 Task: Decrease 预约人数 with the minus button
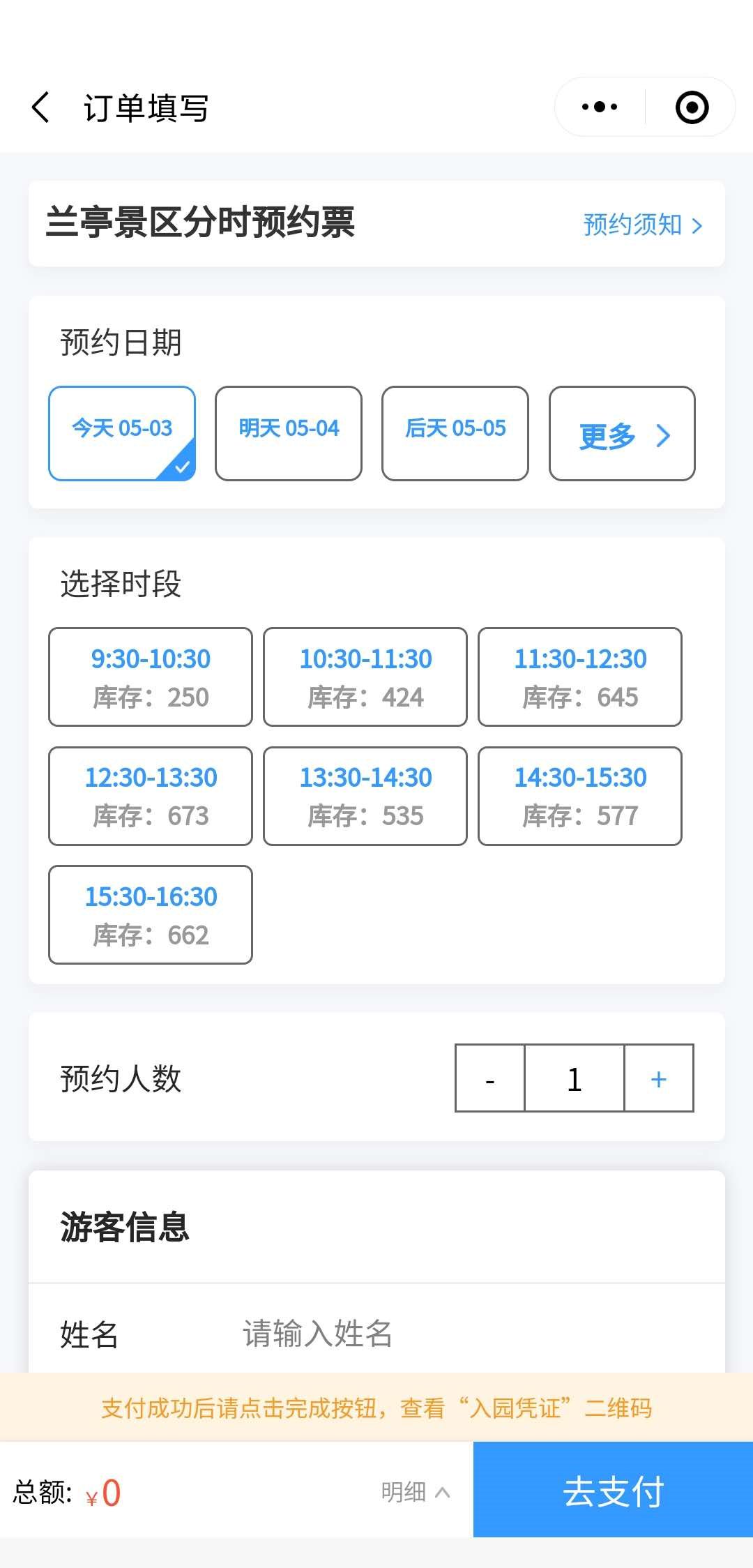pos(490,1078)
